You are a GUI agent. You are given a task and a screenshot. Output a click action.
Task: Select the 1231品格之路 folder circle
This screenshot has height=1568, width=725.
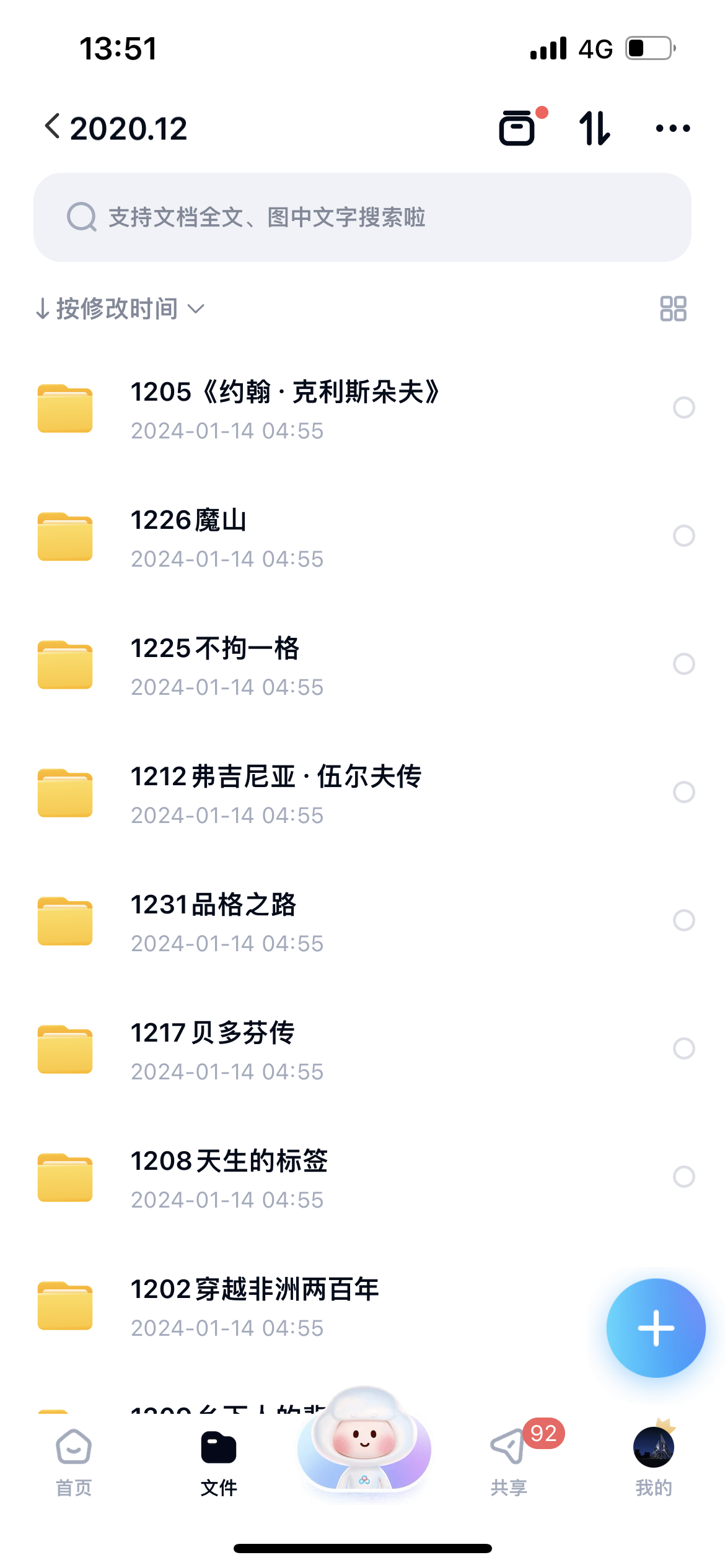pos(683,920)
